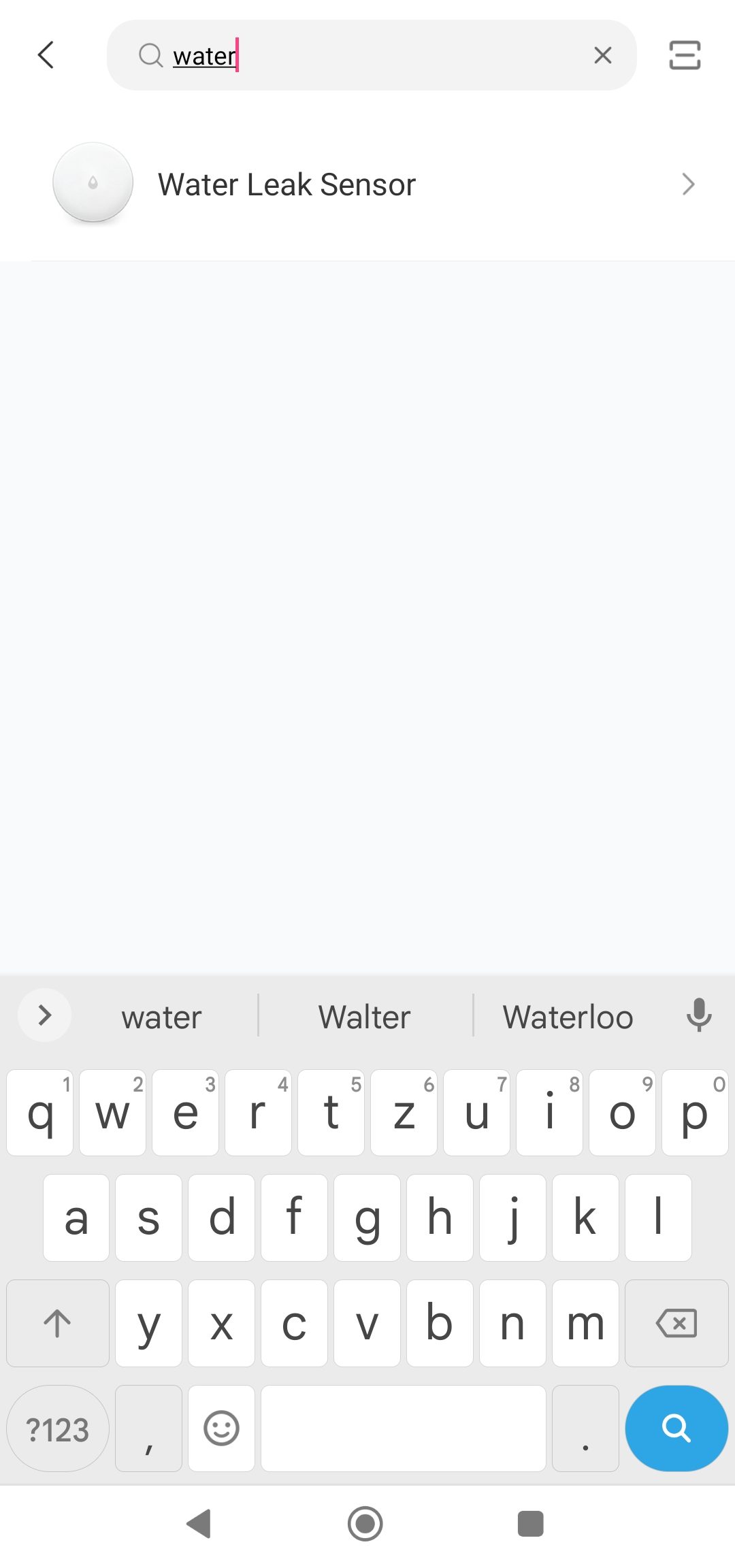Tap the search field containing "water"
Viewport: 735px width, 1568px height.
tap(372, 55)
